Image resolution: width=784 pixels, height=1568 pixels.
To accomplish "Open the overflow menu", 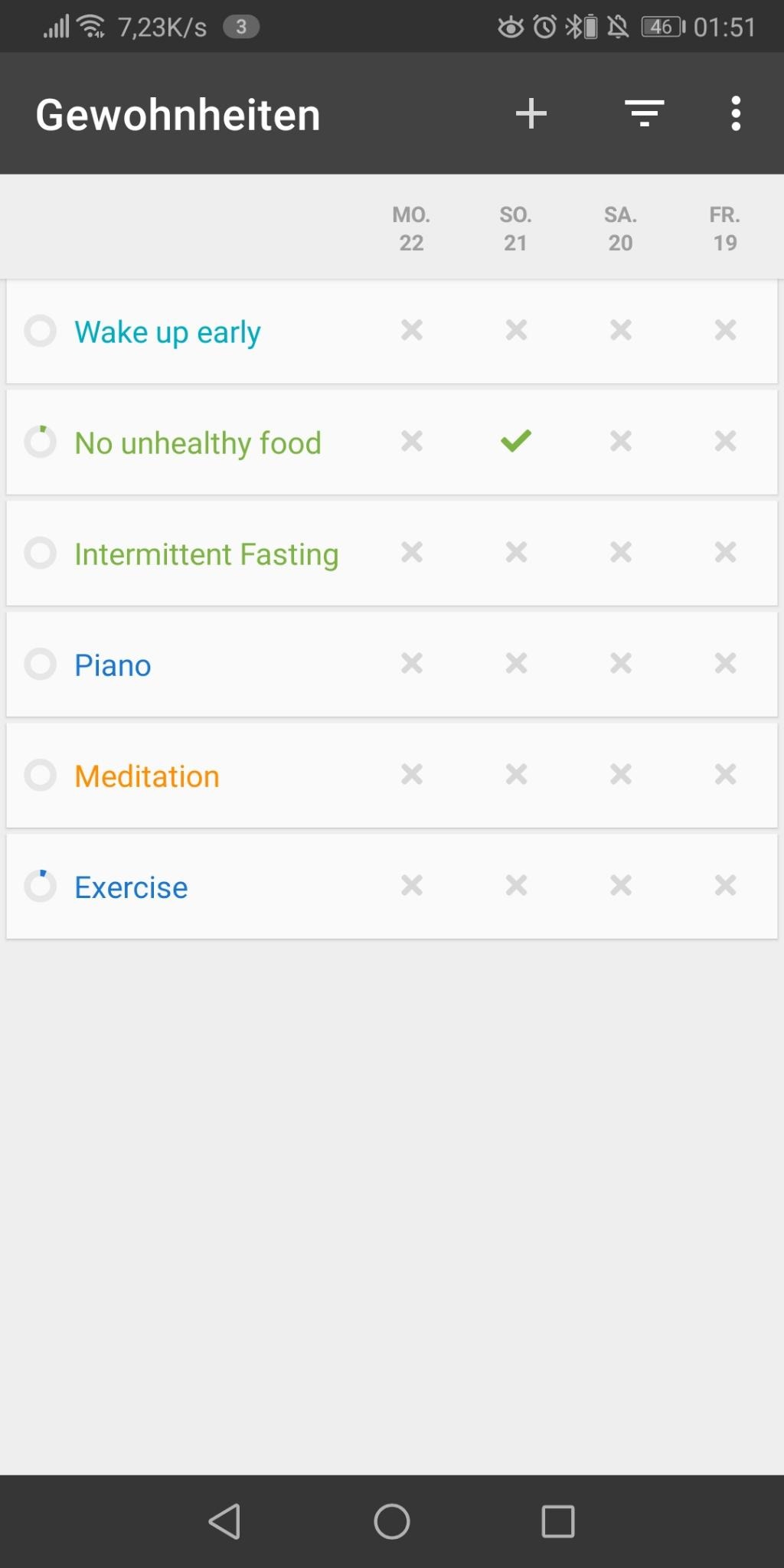I will (735, 114).
